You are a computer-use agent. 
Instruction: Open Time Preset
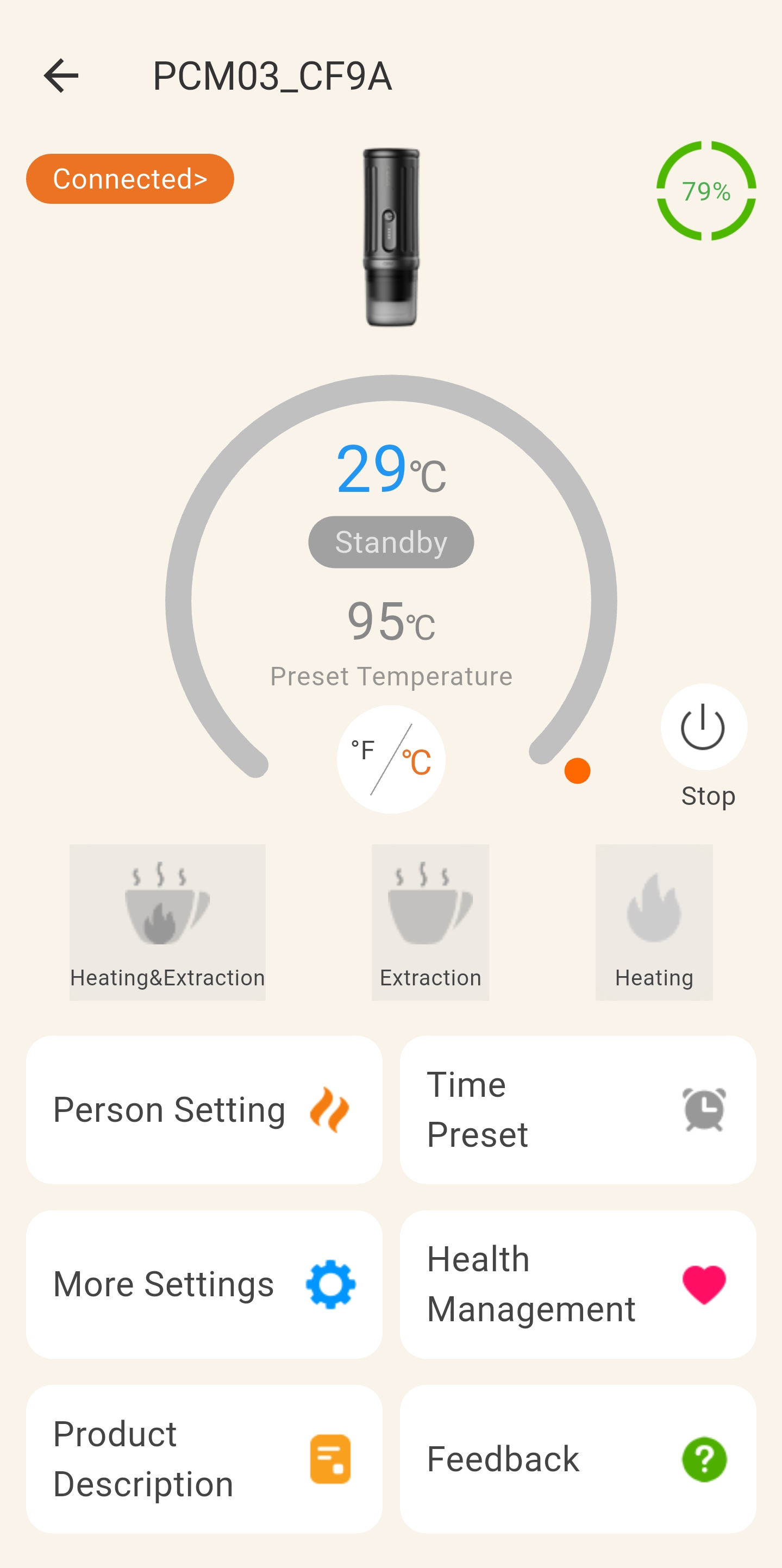[578, 1110]
